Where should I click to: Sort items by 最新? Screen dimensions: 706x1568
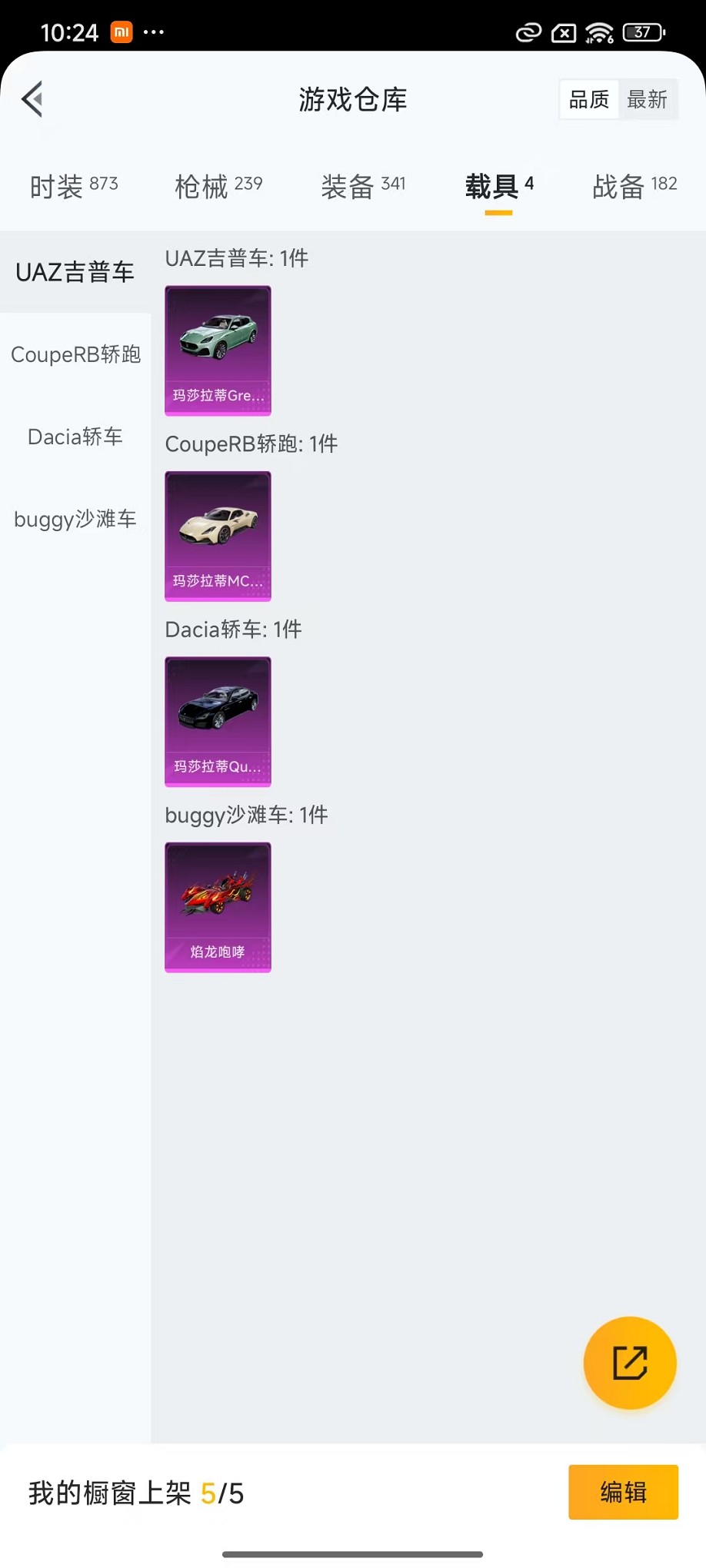[x=647, y=99]
